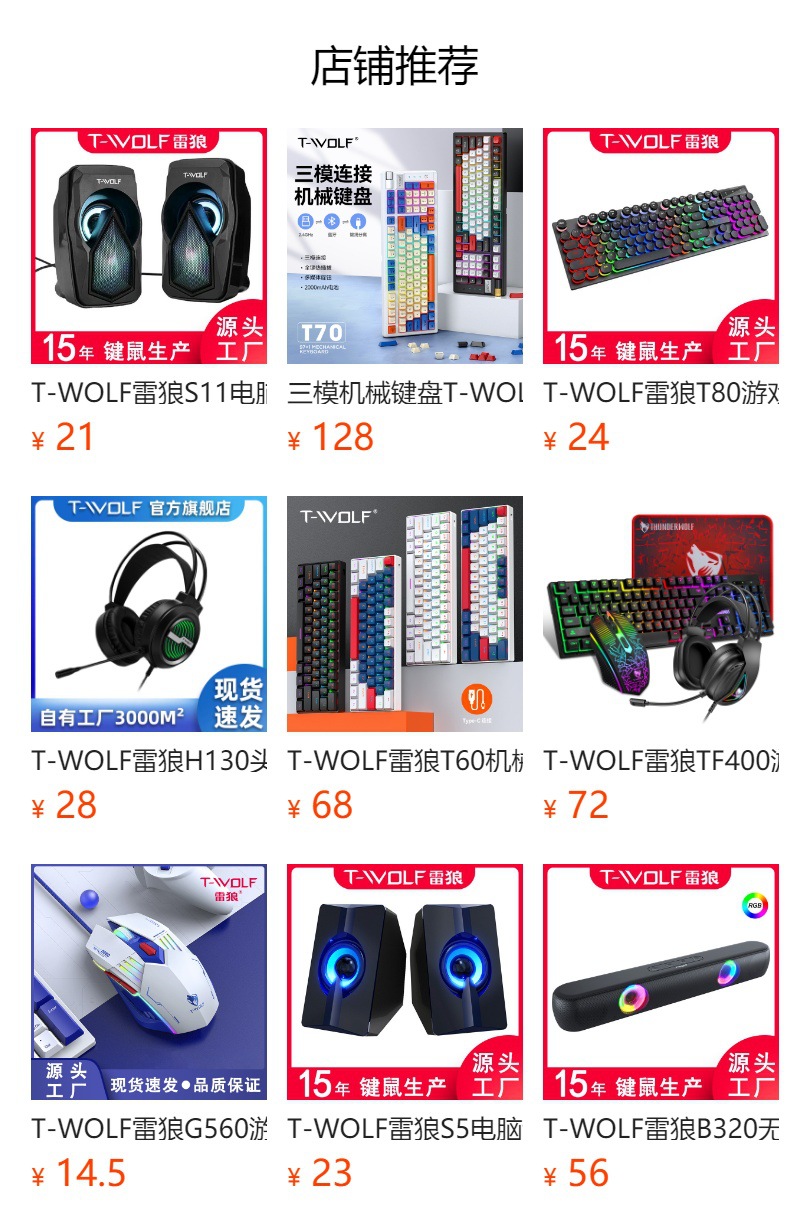The width and height of the screenshot is (790, 1232).
Task: View the T-WOLF雷狼T80 gaming keyboard item
Action: 661,246
